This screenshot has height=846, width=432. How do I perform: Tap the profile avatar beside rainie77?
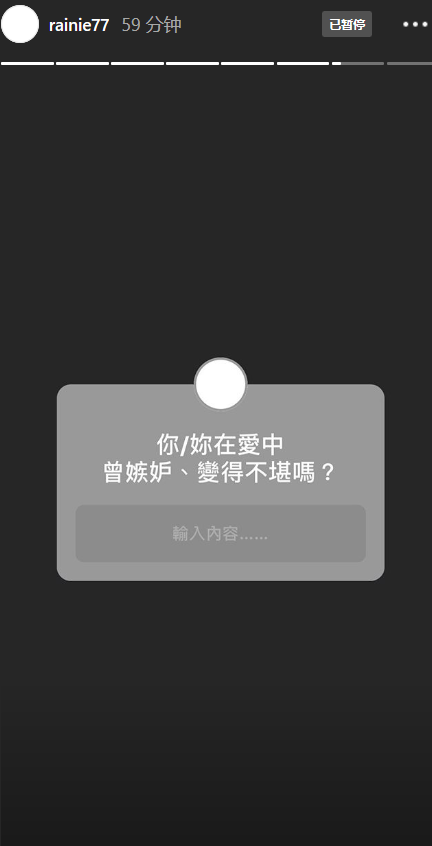pyautogui.click(x=20, y=24)
